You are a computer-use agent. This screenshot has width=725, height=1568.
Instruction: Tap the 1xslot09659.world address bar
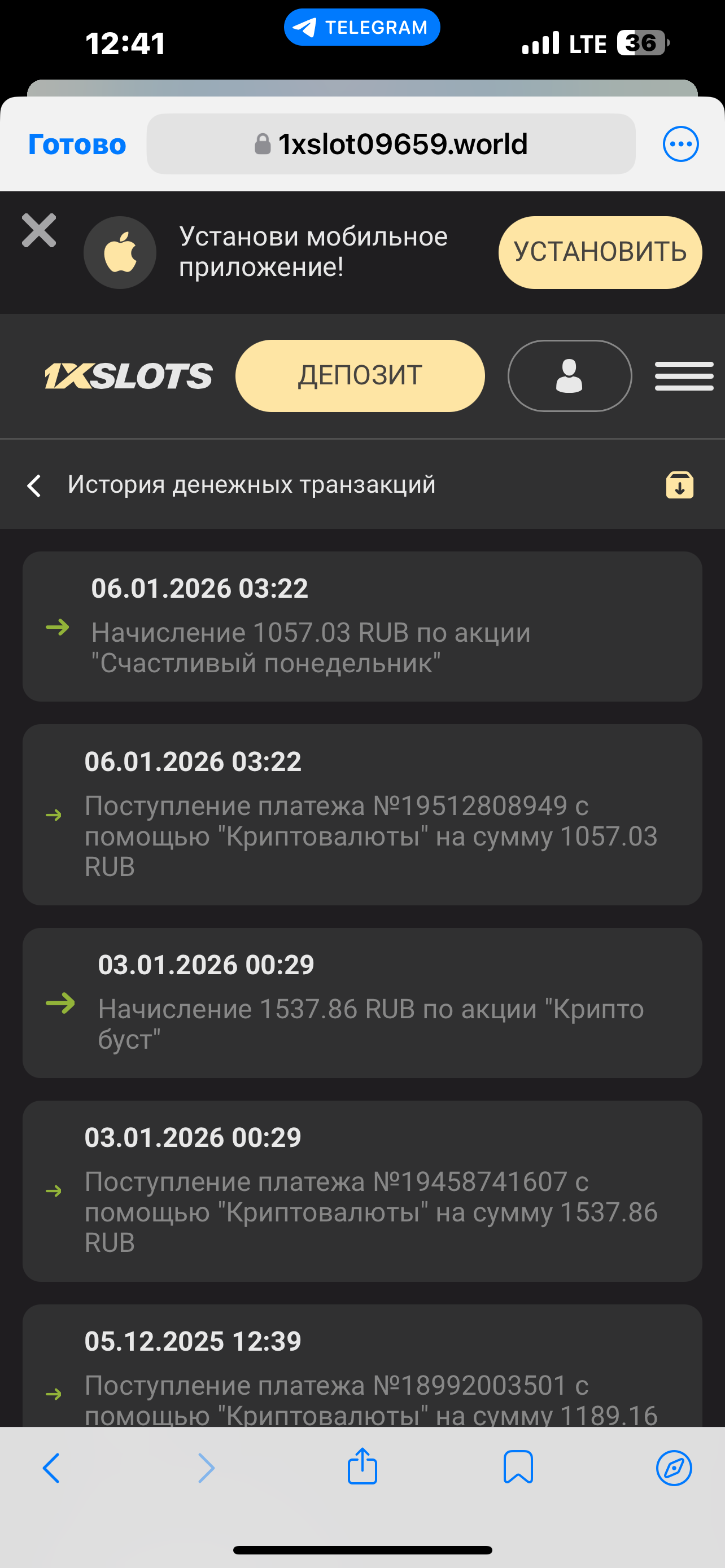point(391,144)
